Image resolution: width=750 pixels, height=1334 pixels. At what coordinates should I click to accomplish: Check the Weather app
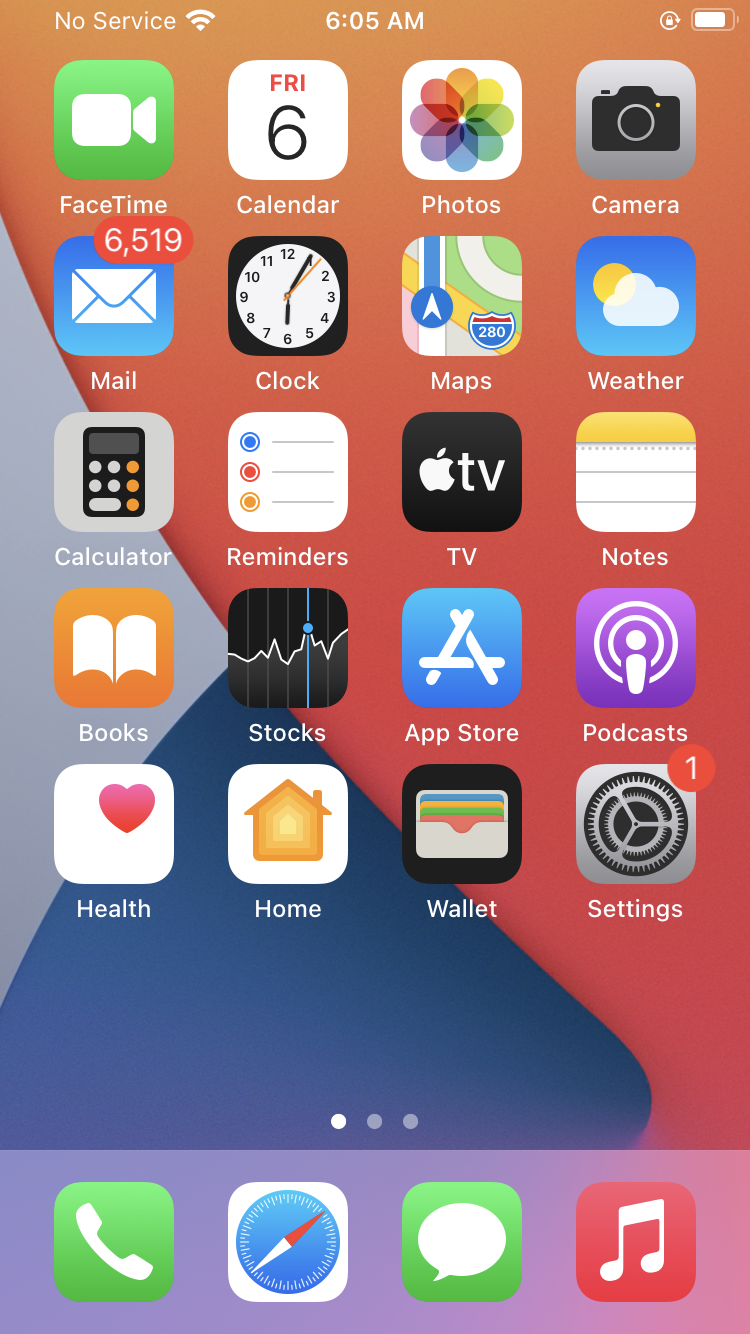[x=636, y=296]
